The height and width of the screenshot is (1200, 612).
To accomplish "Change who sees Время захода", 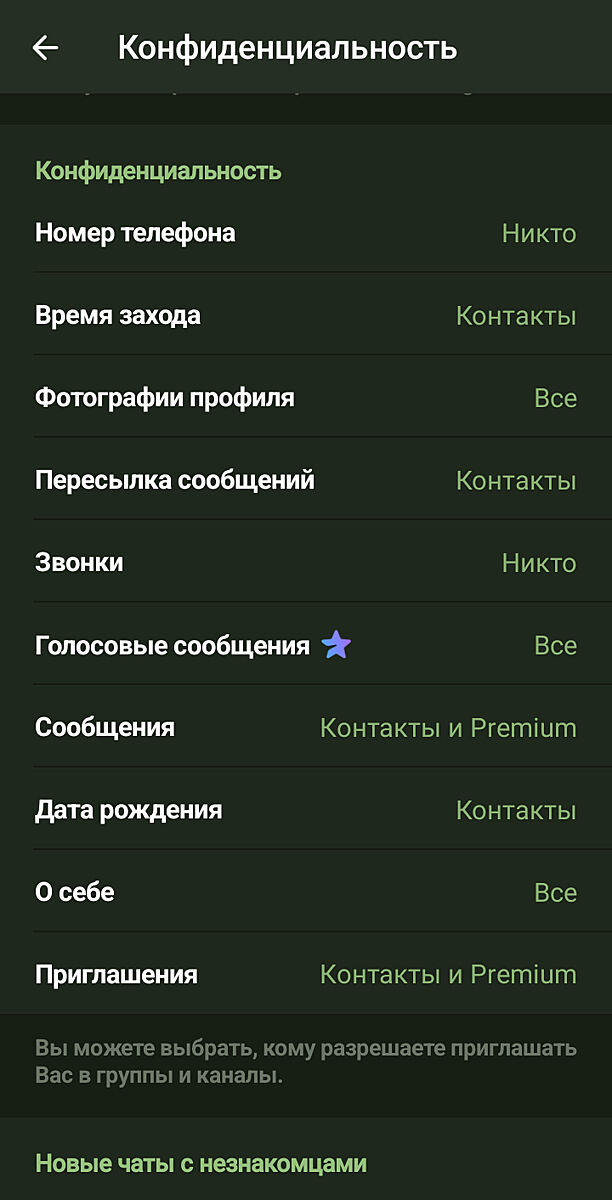I will click(x=305, y=316).
